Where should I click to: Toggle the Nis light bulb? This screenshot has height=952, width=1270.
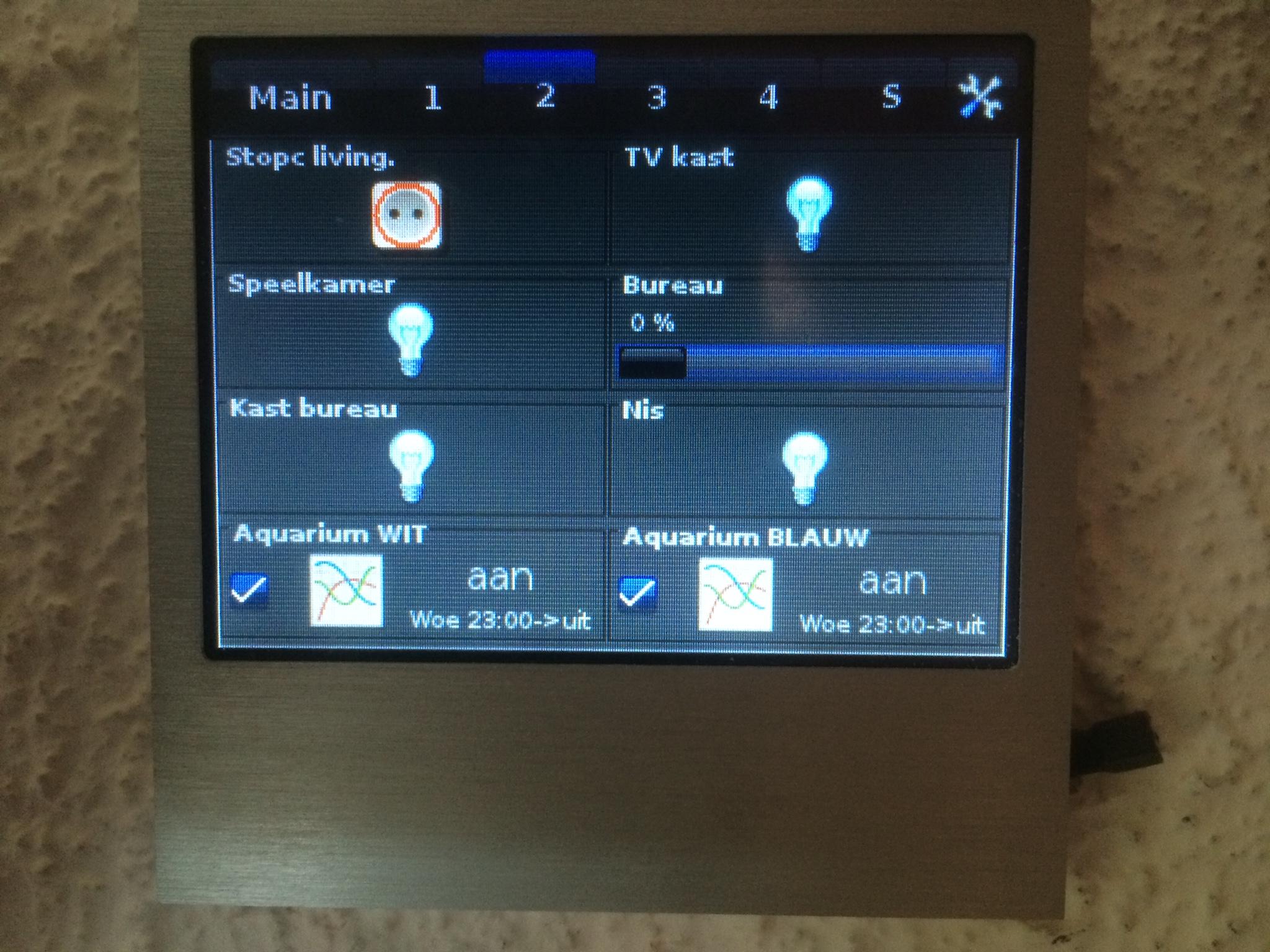click(804, 467)
